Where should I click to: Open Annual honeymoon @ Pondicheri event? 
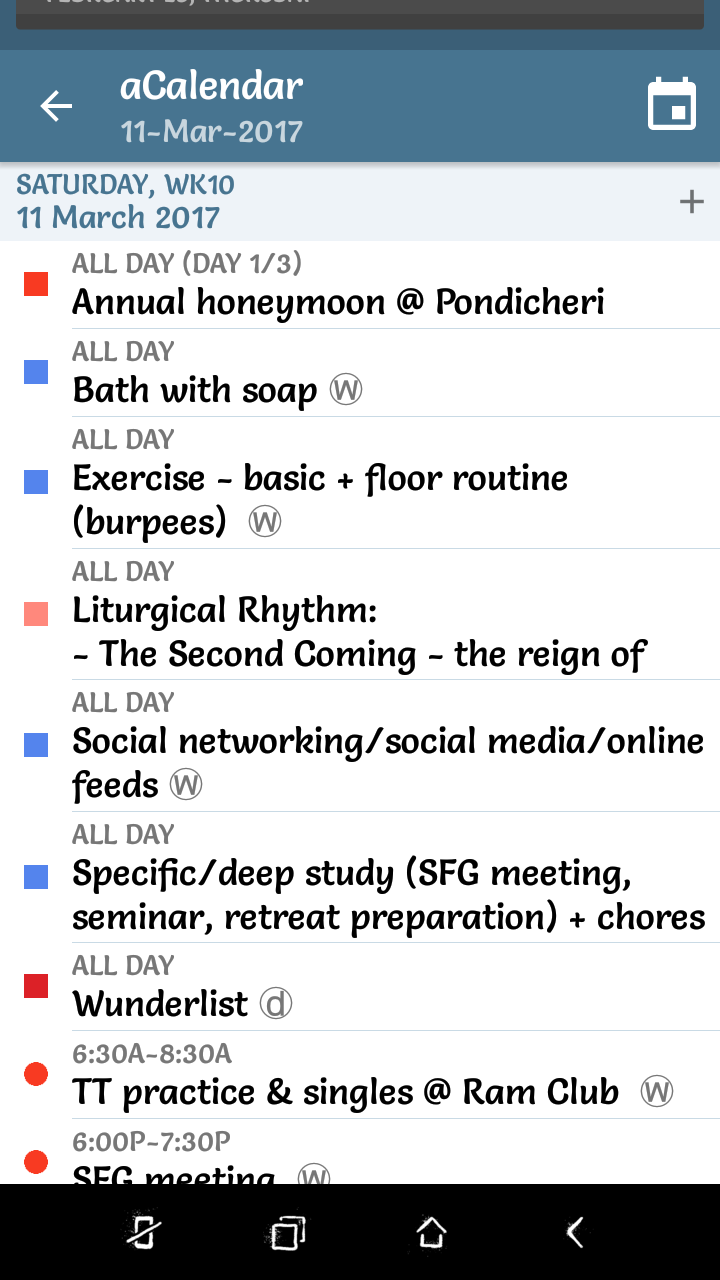click(x=338, y=301)
